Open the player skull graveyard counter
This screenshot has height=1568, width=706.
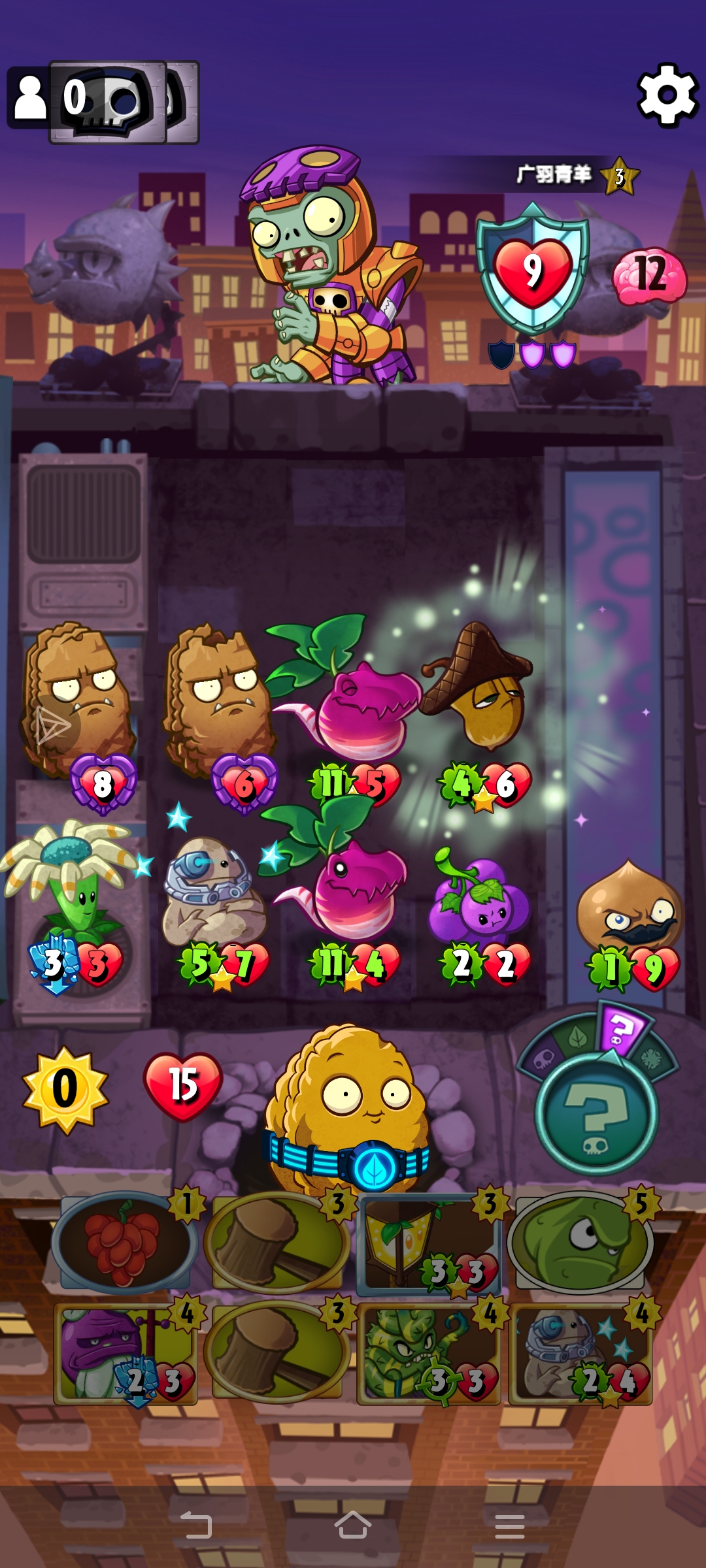click(x=108, y=103)
